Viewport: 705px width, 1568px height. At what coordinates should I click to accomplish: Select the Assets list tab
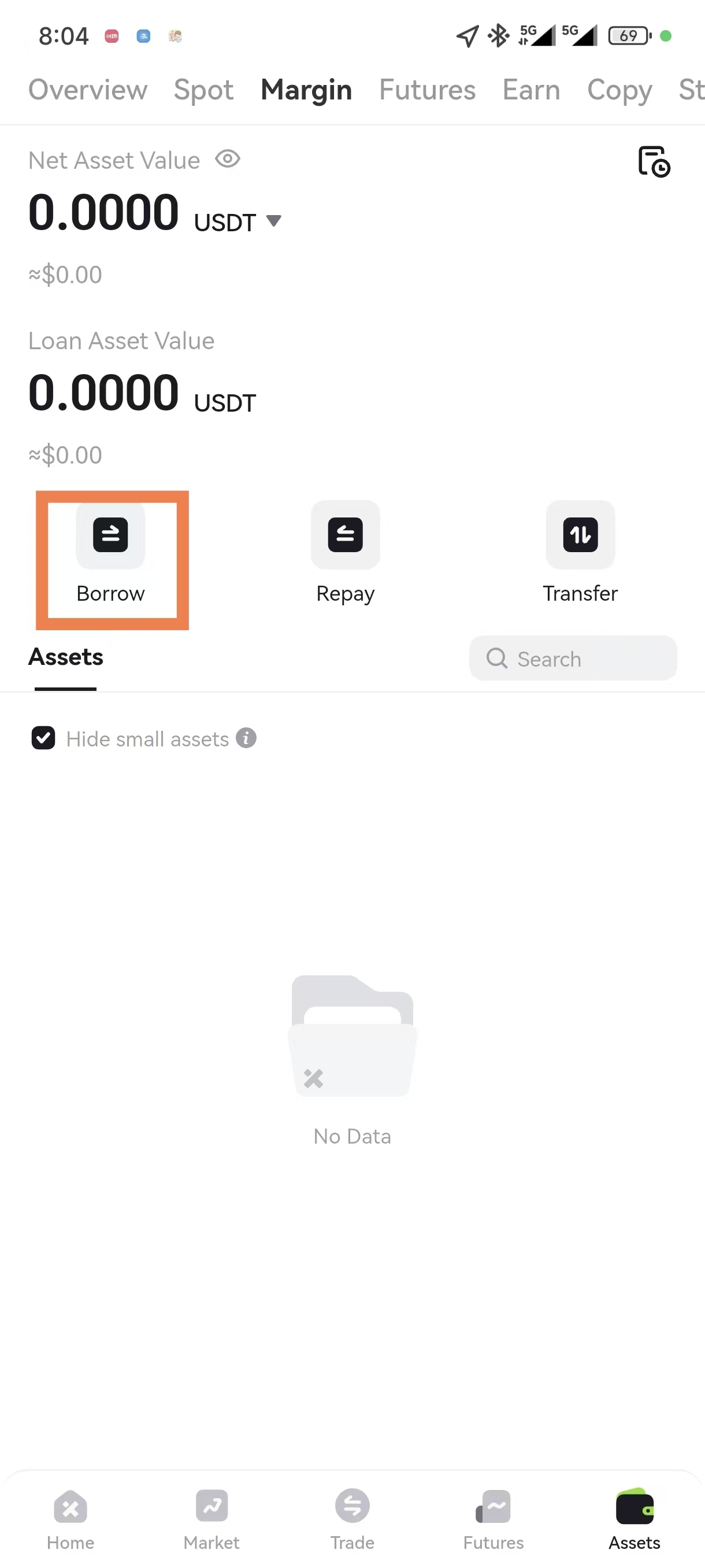point(66,657)
